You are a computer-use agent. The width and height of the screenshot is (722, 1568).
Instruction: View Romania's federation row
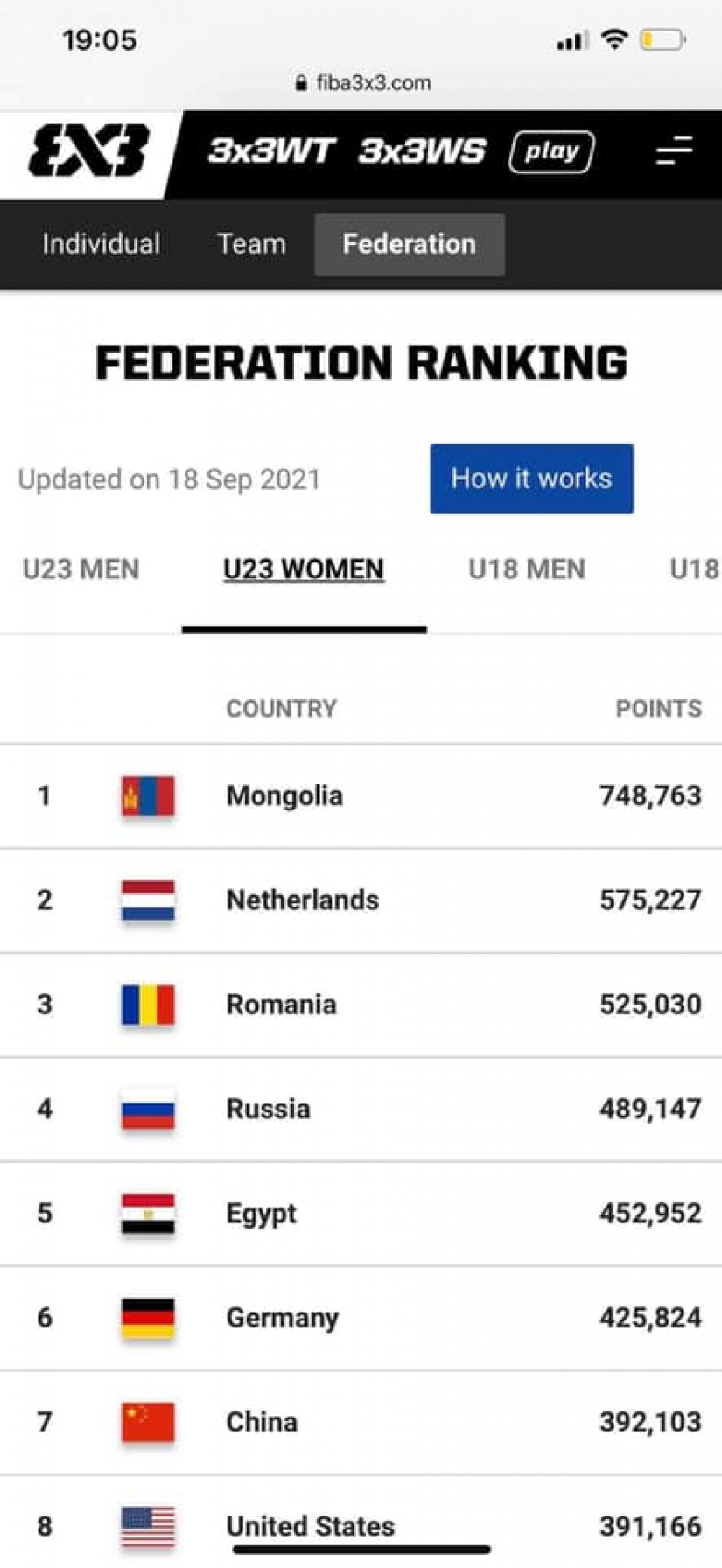(x=361, y=1004)
